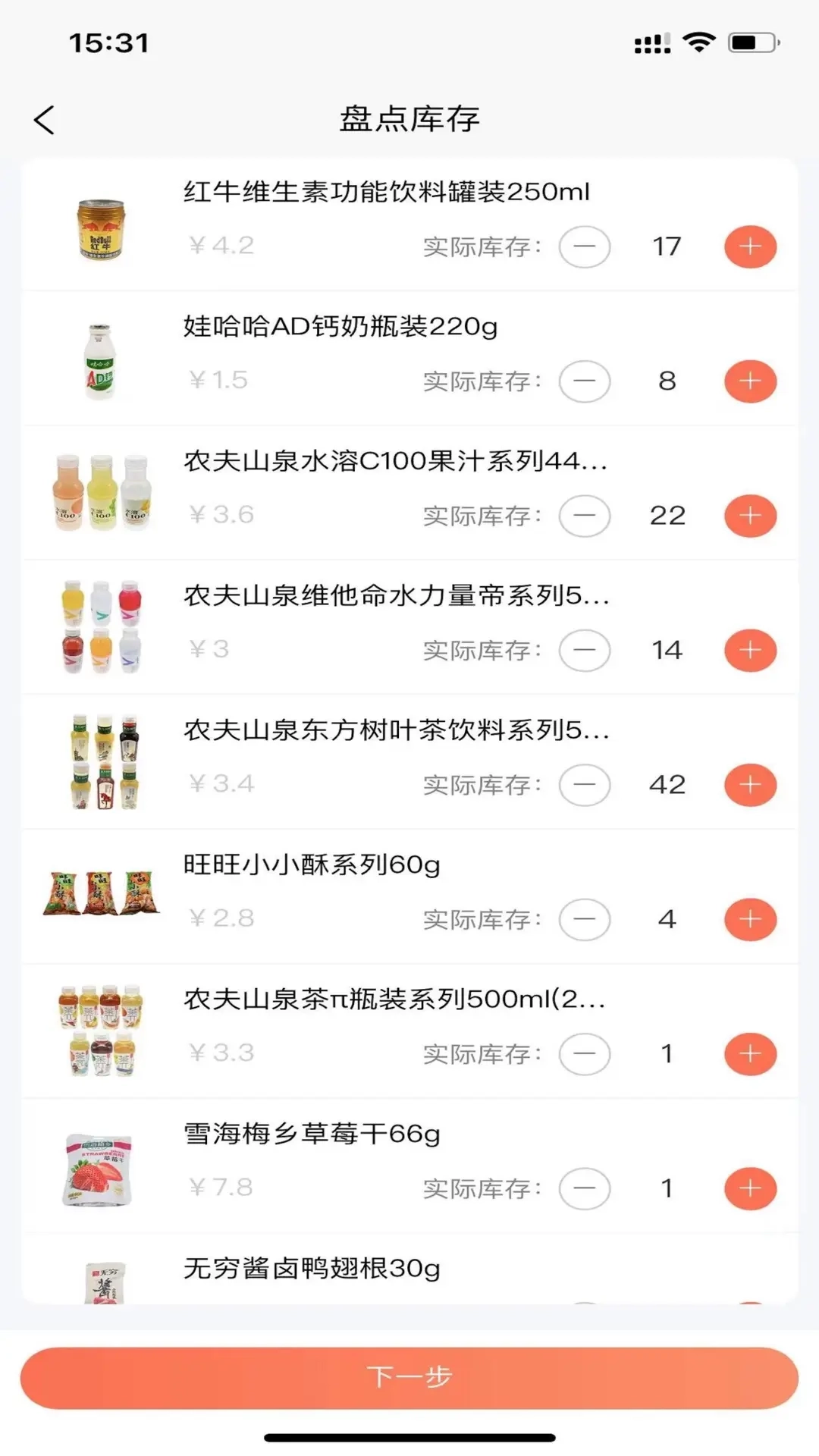Open the Red Bull product thumbnail

pos(101,227)
